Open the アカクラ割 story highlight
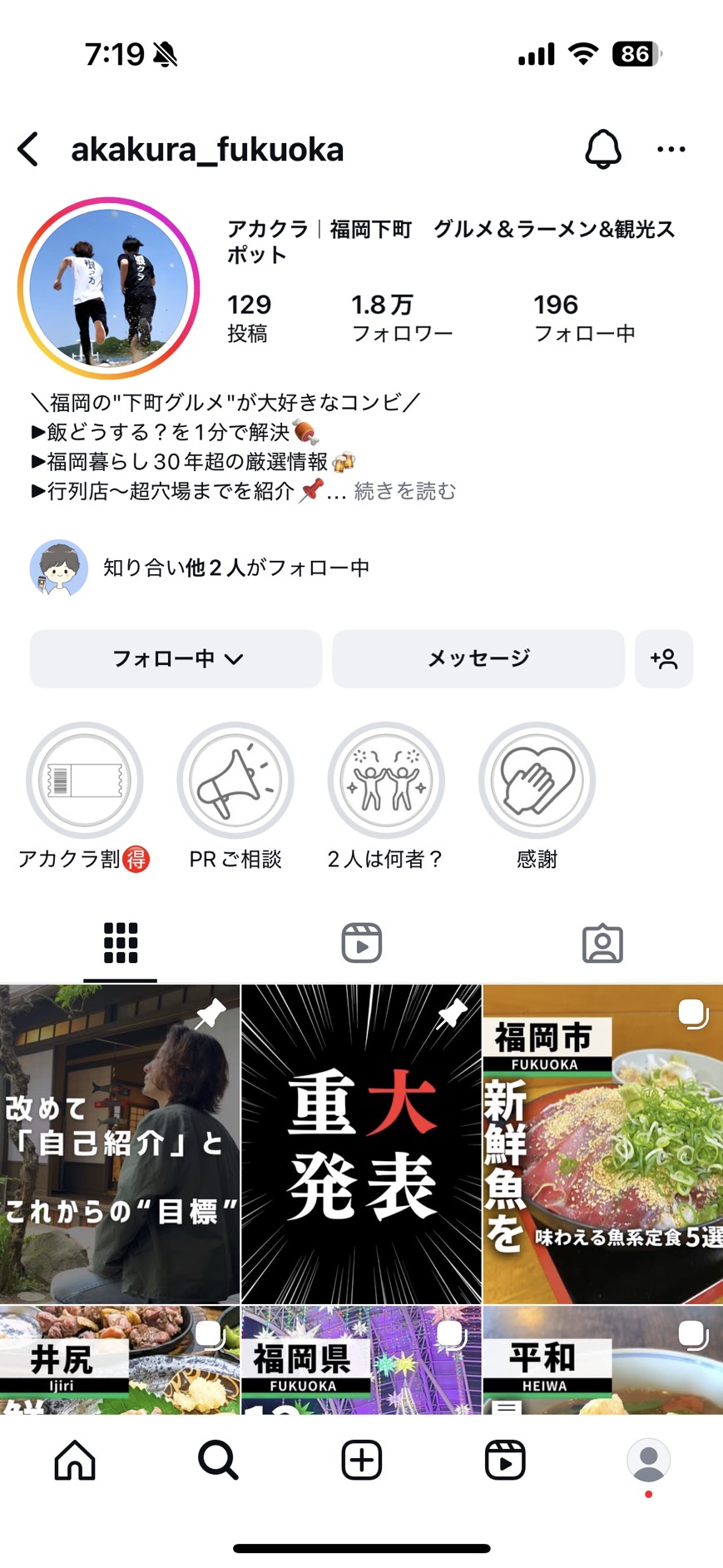The width and height of the screenshot is (723, 1568). (x=85, y=781)
